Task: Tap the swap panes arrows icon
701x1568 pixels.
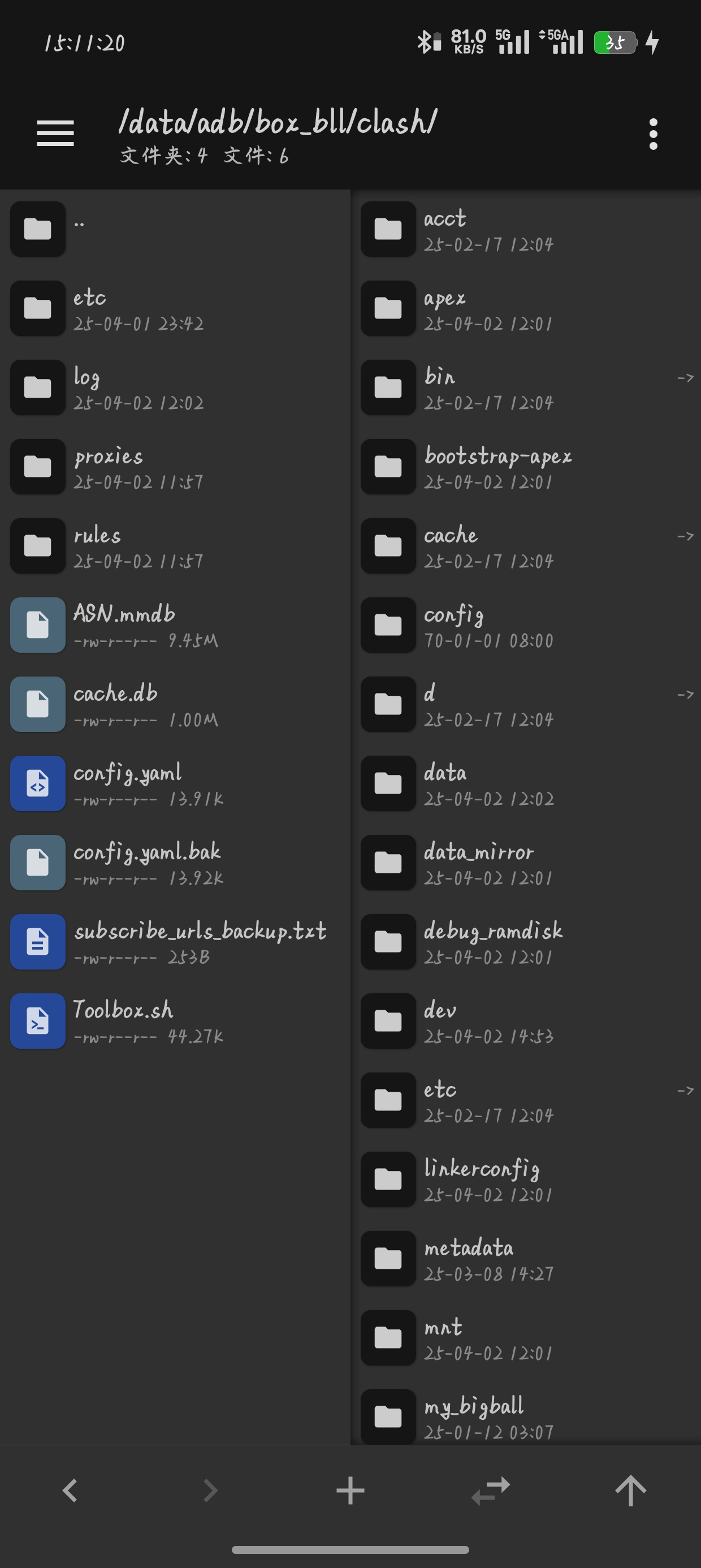Action: (x=491, y=1491)
